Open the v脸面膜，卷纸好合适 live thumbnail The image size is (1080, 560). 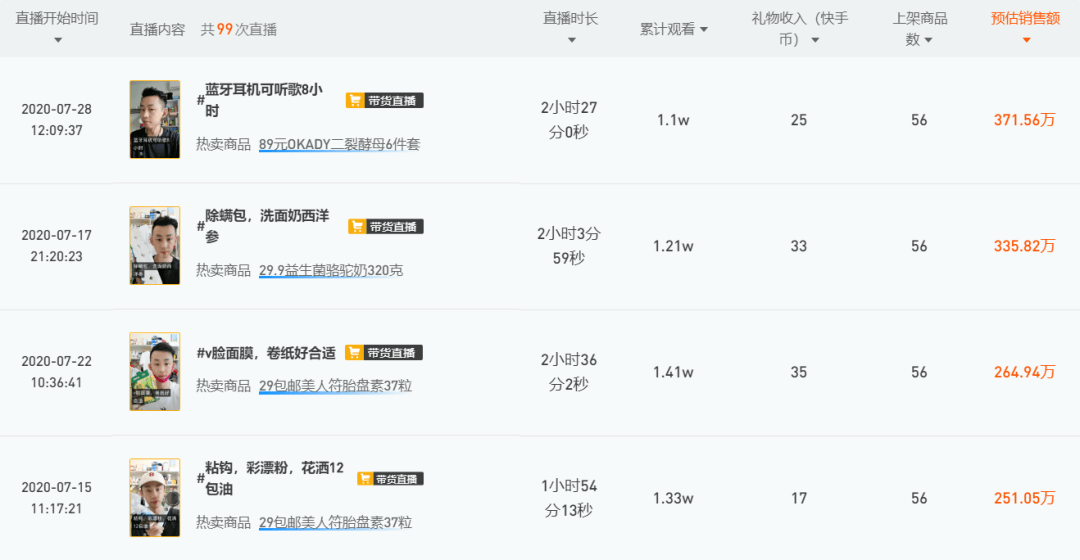(155, 371)
